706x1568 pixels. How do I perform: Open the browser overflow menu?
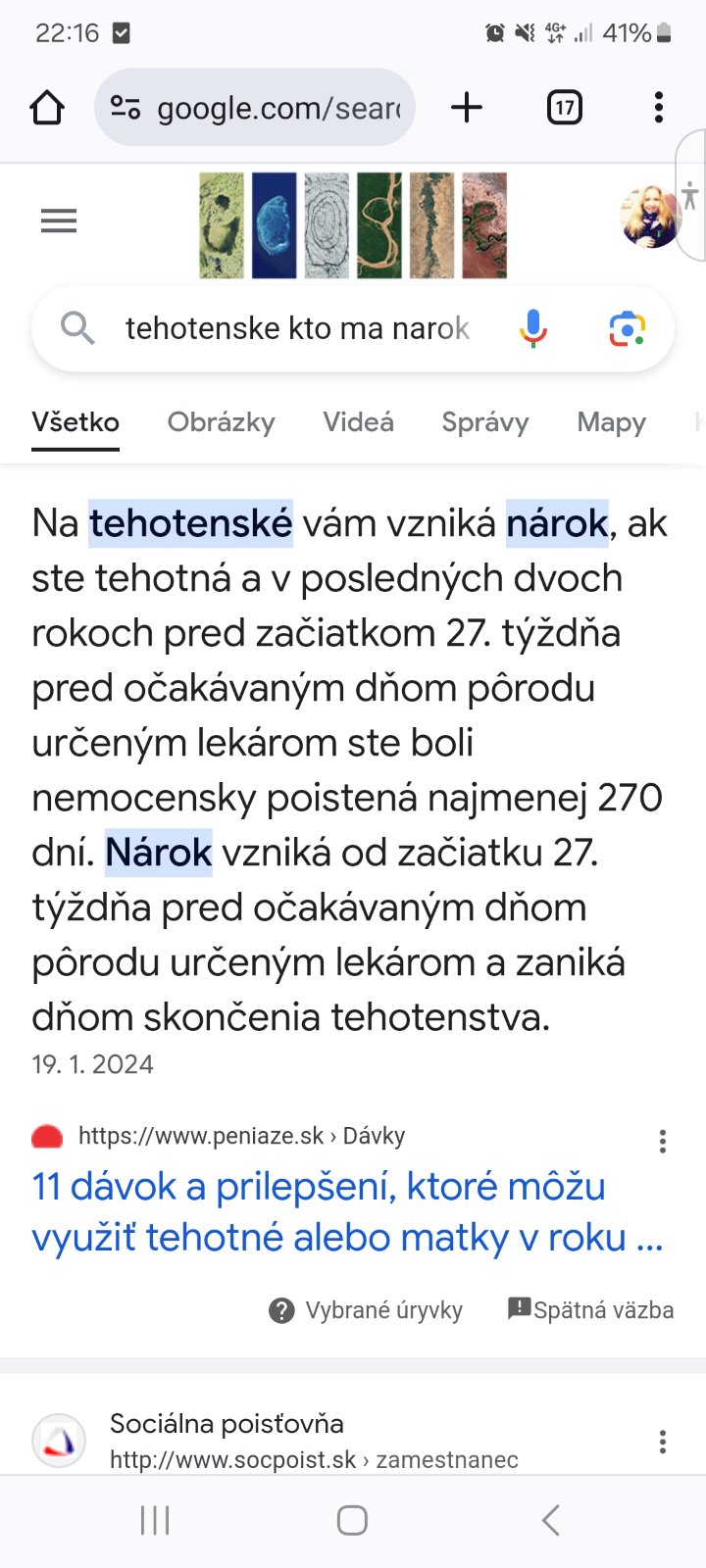[x=659, y=108]
